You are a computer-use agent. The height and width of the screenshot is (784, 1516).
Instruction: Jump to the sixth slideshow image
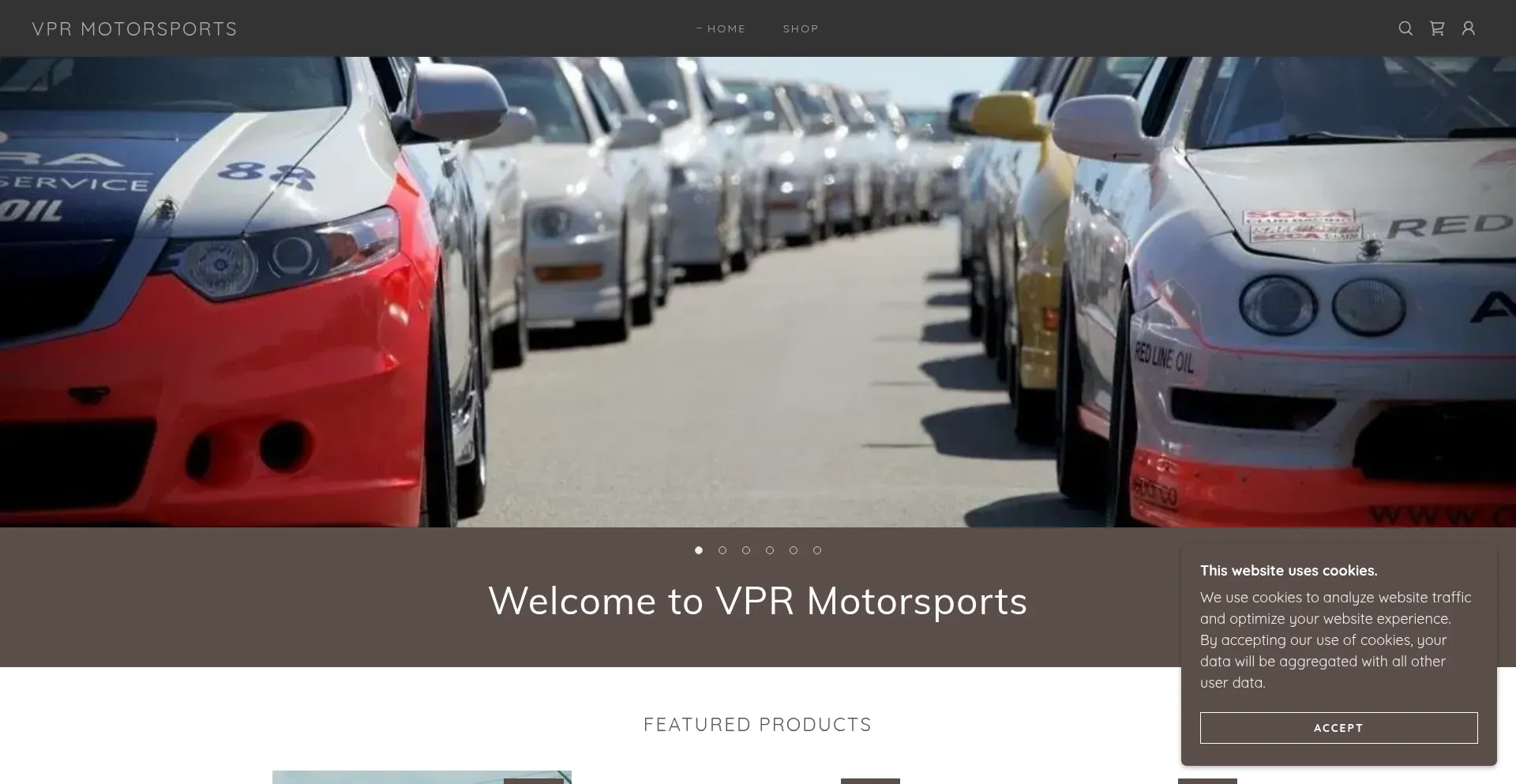[817, 550]
